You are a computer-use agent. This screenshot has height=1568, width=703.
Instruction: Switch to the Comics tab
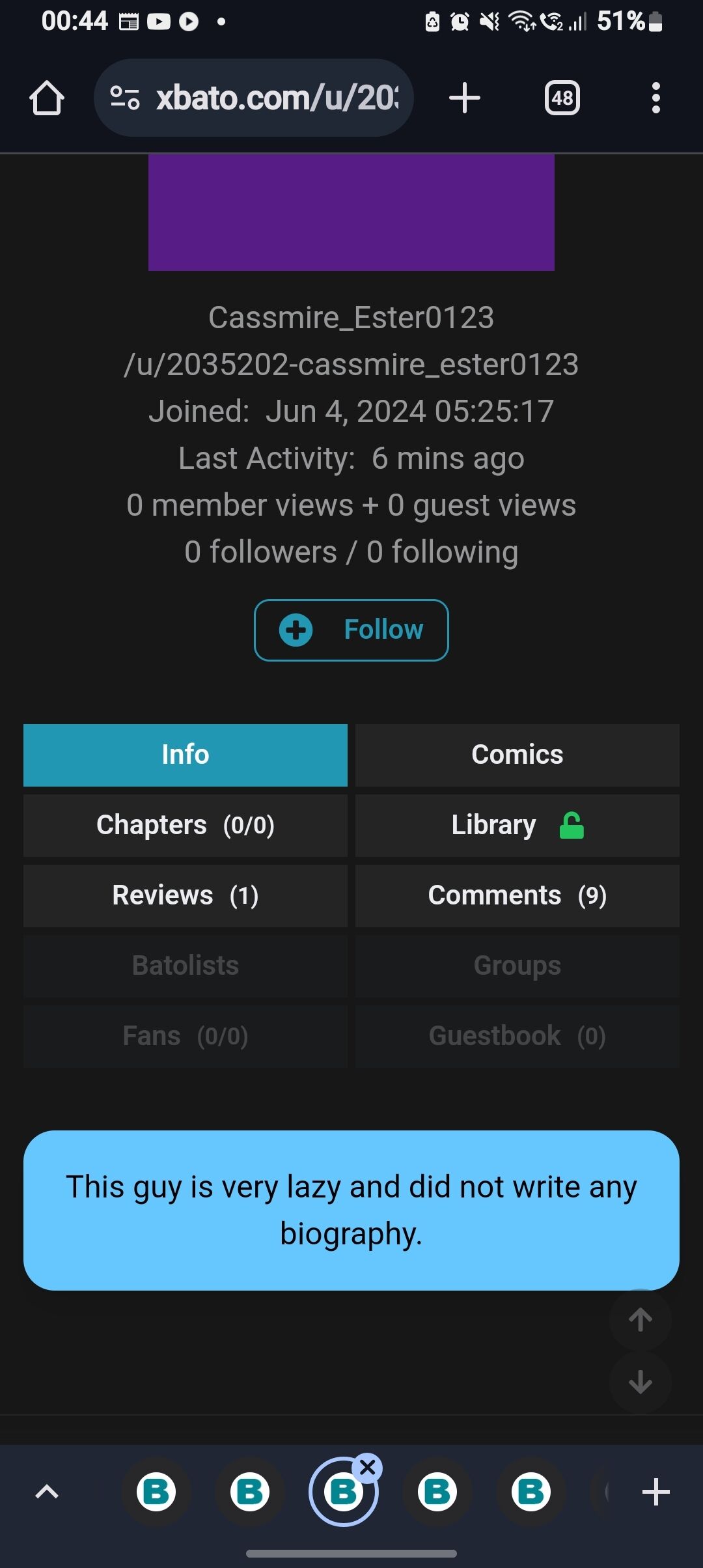point(517,755)
